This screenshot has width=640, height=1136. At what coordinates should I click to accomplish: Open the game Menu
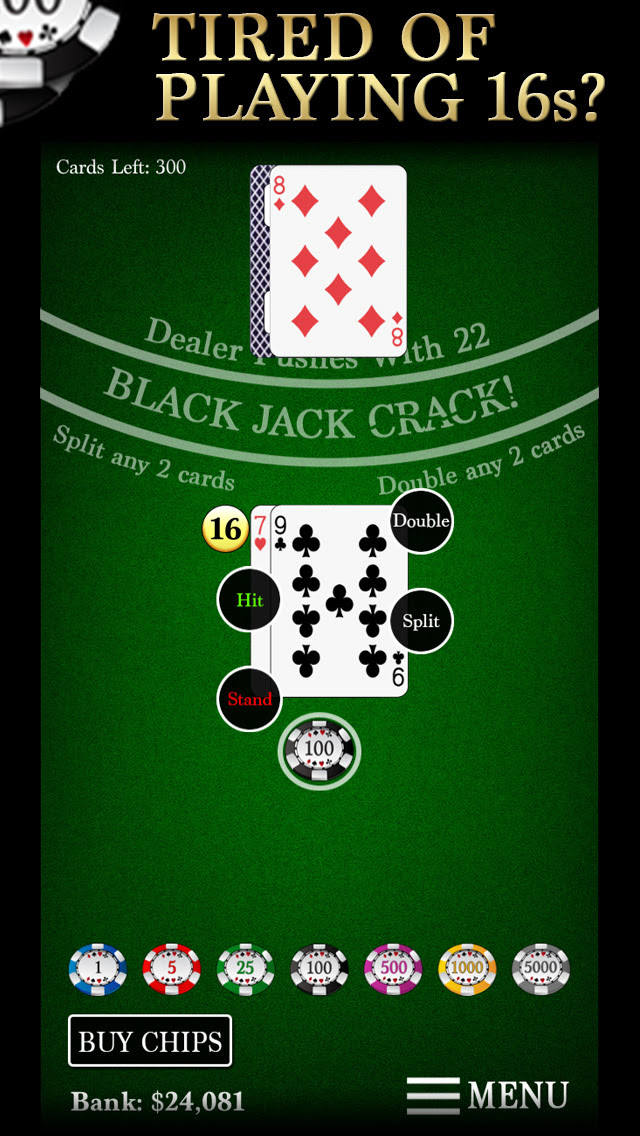[x=488, y=1095]
